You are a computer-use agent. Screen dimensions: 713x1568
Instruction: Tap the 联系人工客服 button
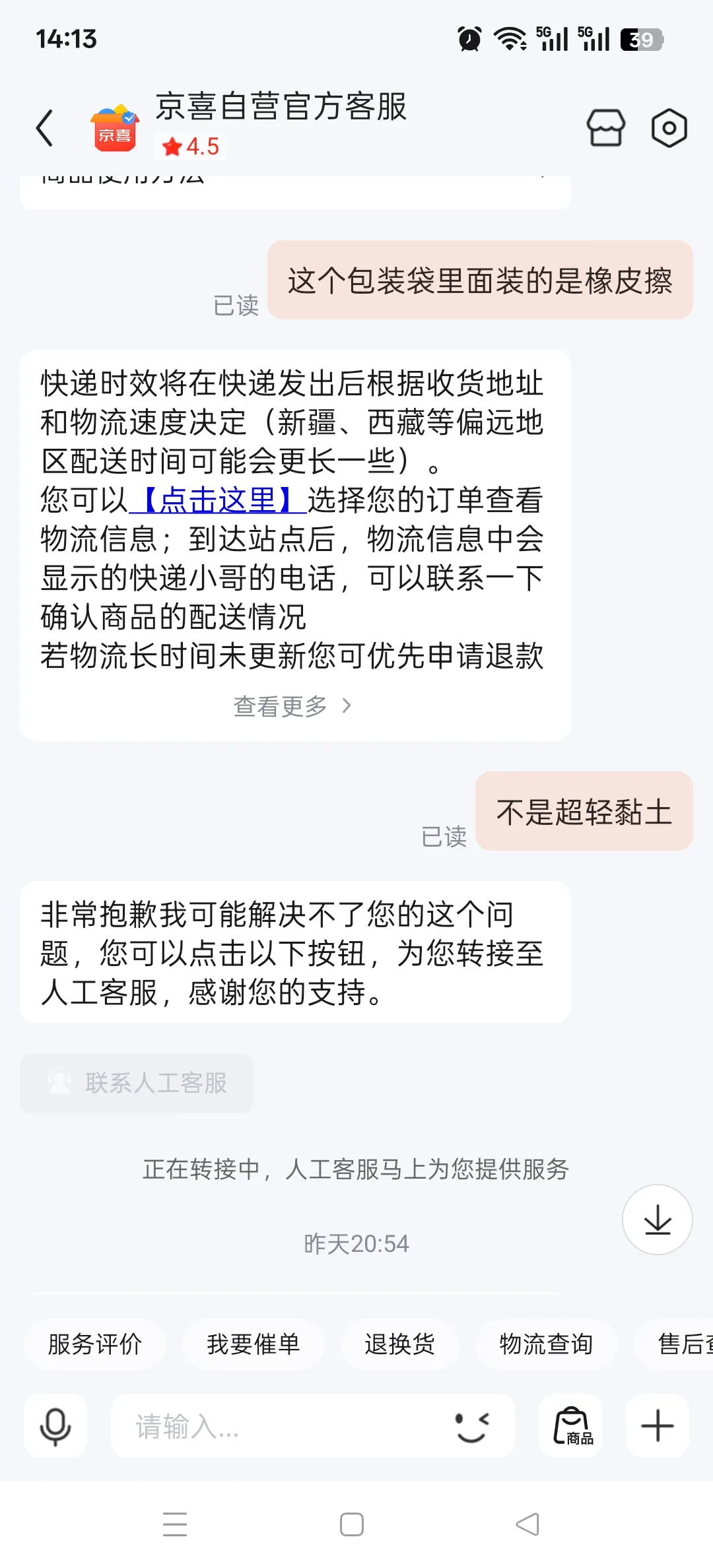tap(137, 1083)
